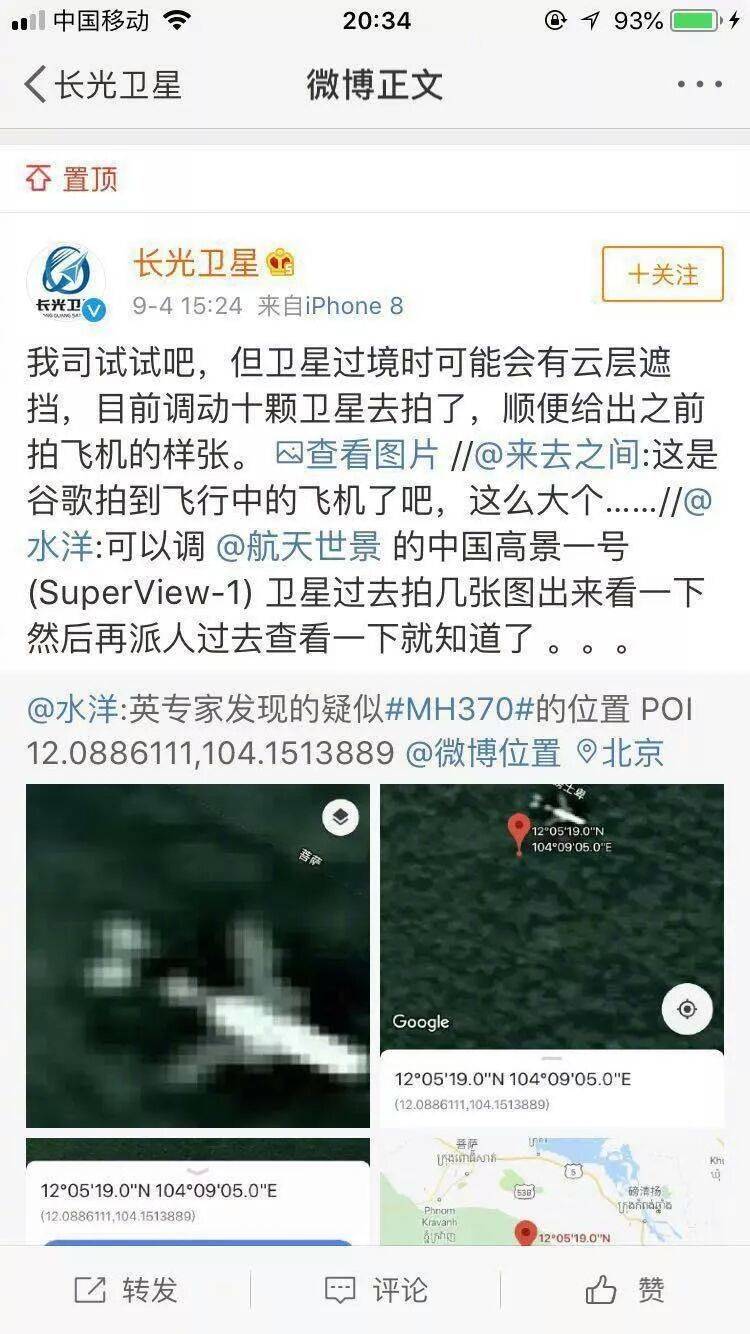Repost this weibo with 转发
750x1334 pixels.
pyautogui.click(x=126, y=1290)
